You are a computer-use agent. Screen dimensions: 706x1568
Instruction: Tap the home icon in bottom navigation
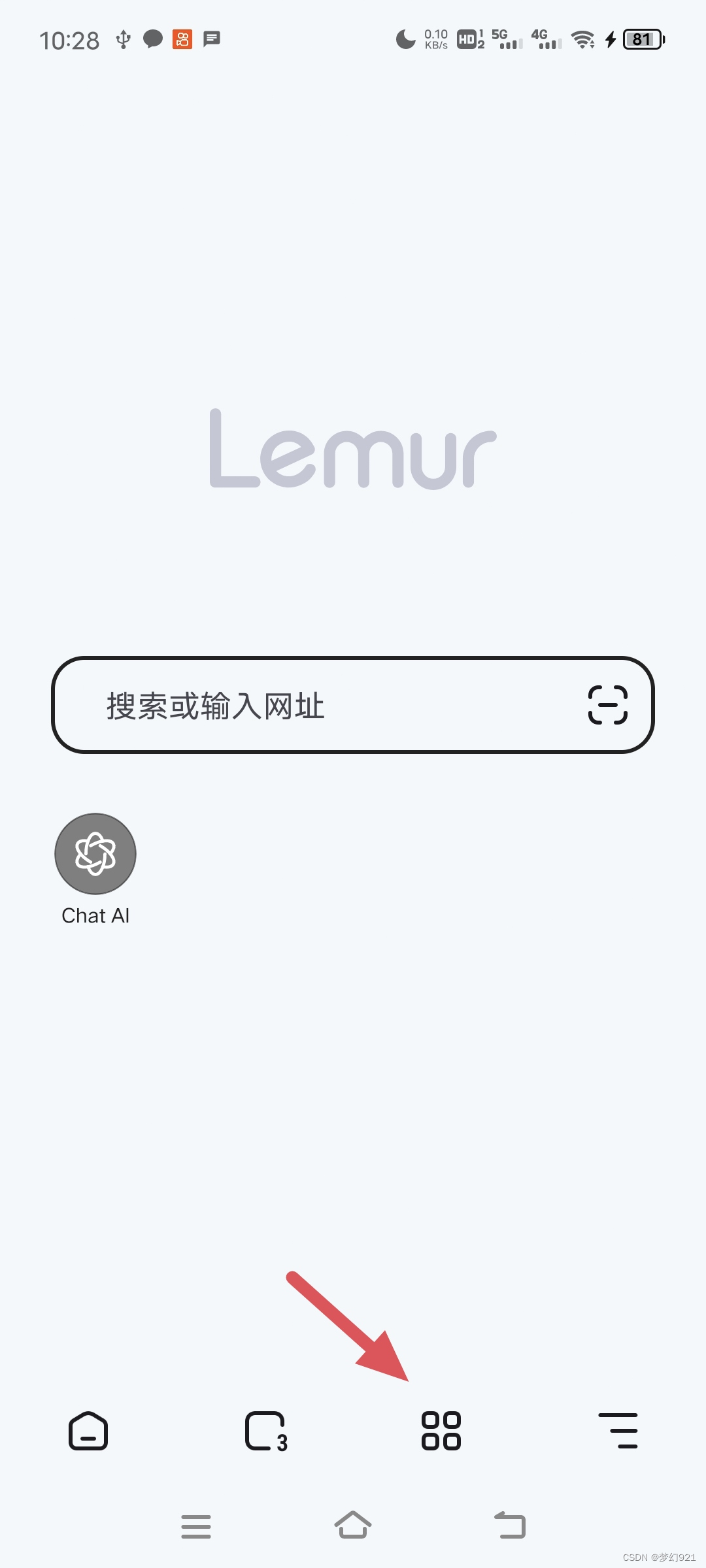(x=88, y=1431)
